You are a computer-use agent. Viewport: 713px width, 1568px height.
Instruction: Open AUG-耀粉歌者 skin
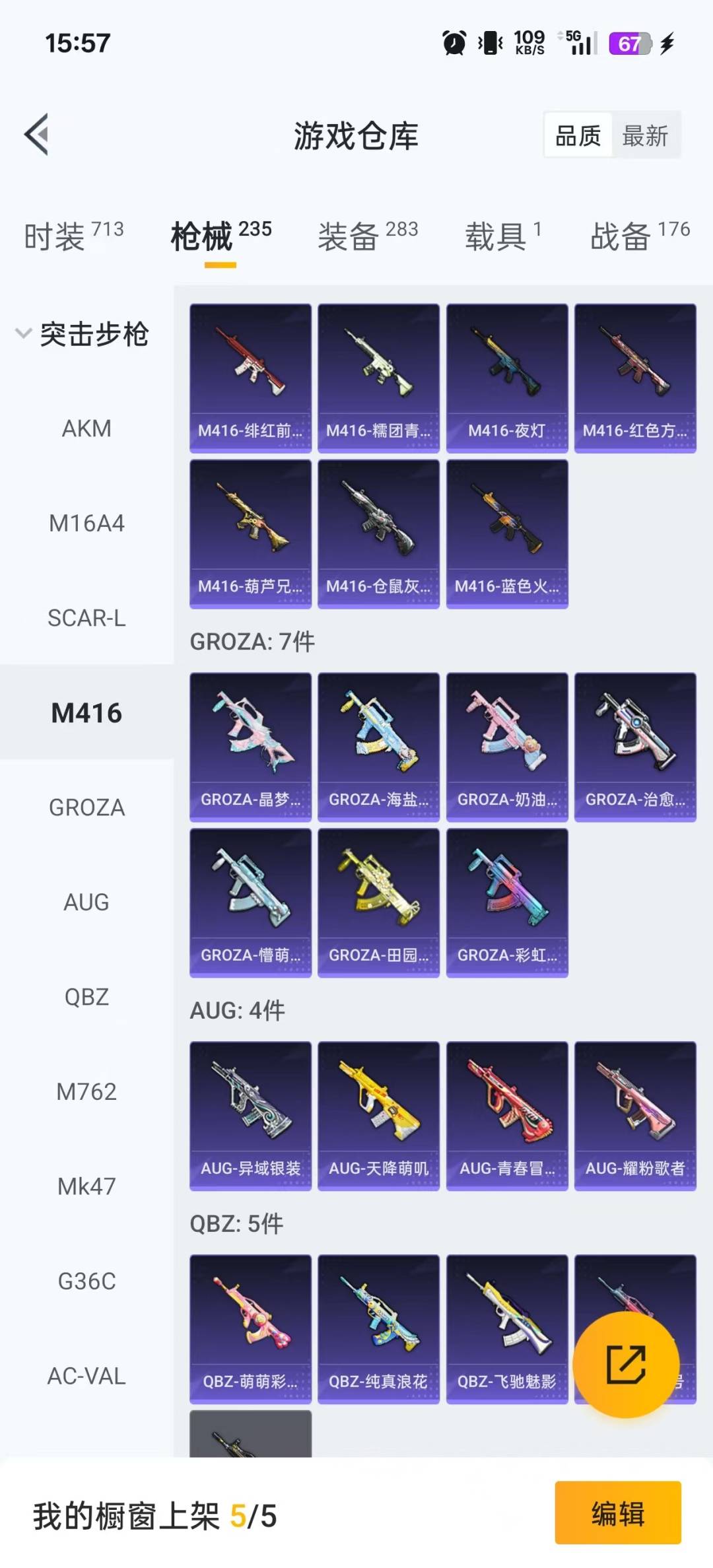click(x=635, y=1116)
